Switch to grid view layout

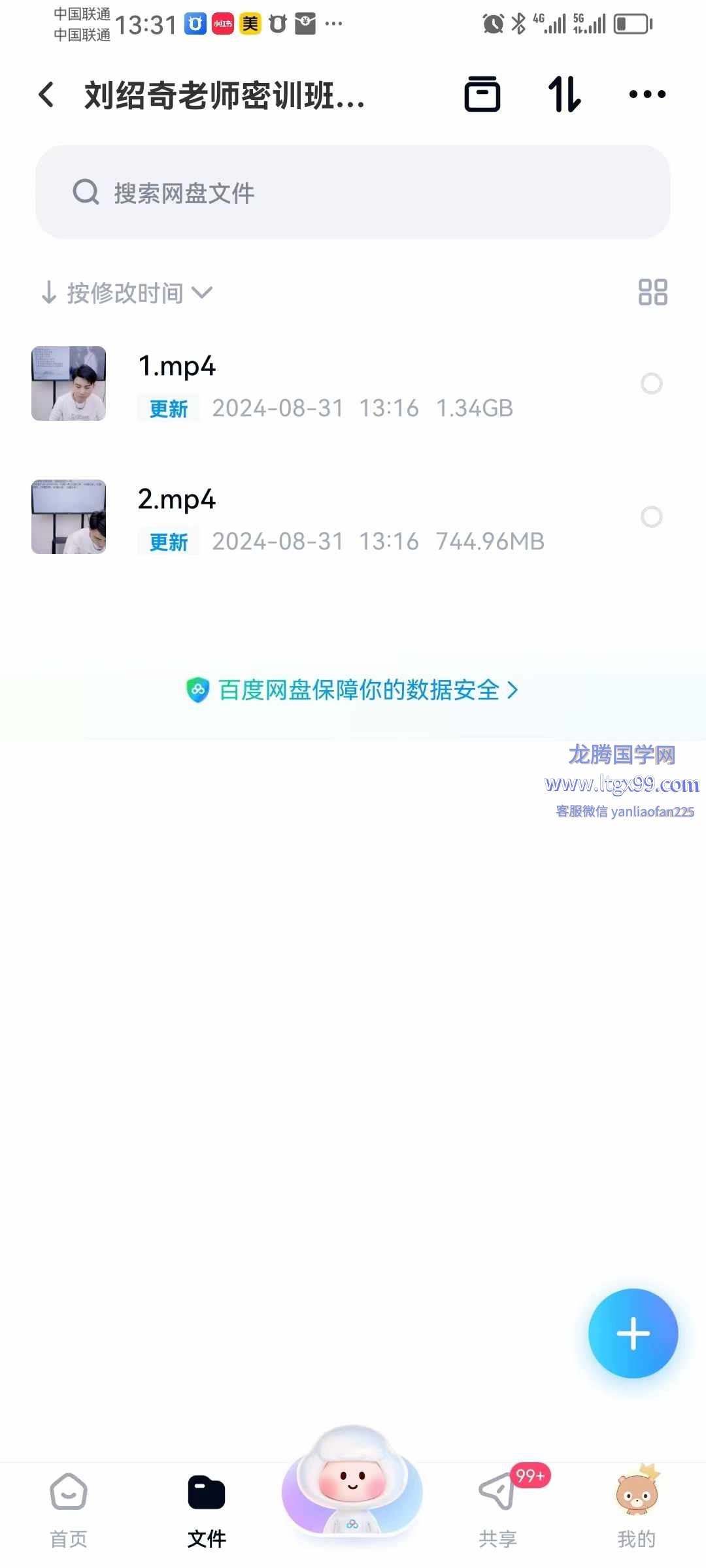click(652, 292)
